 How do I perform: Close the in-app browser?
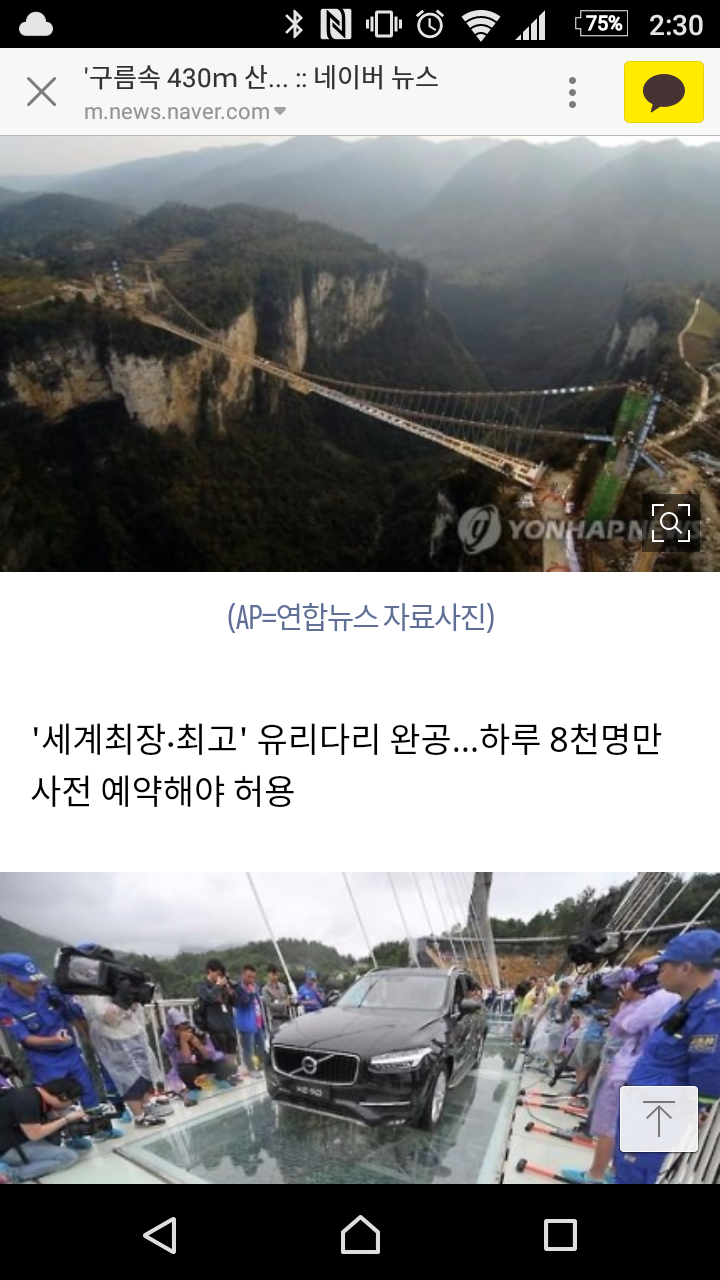coord(41,92)
